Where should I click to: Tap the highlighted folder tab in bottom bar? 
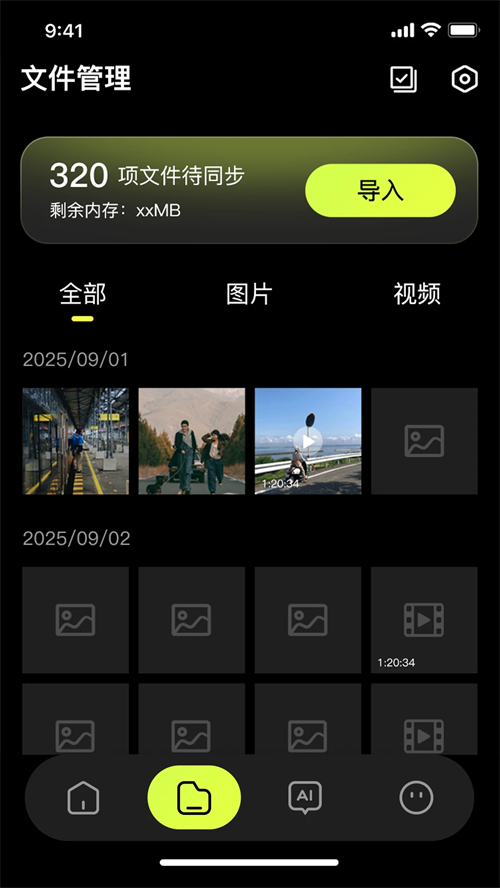point(194,797)
